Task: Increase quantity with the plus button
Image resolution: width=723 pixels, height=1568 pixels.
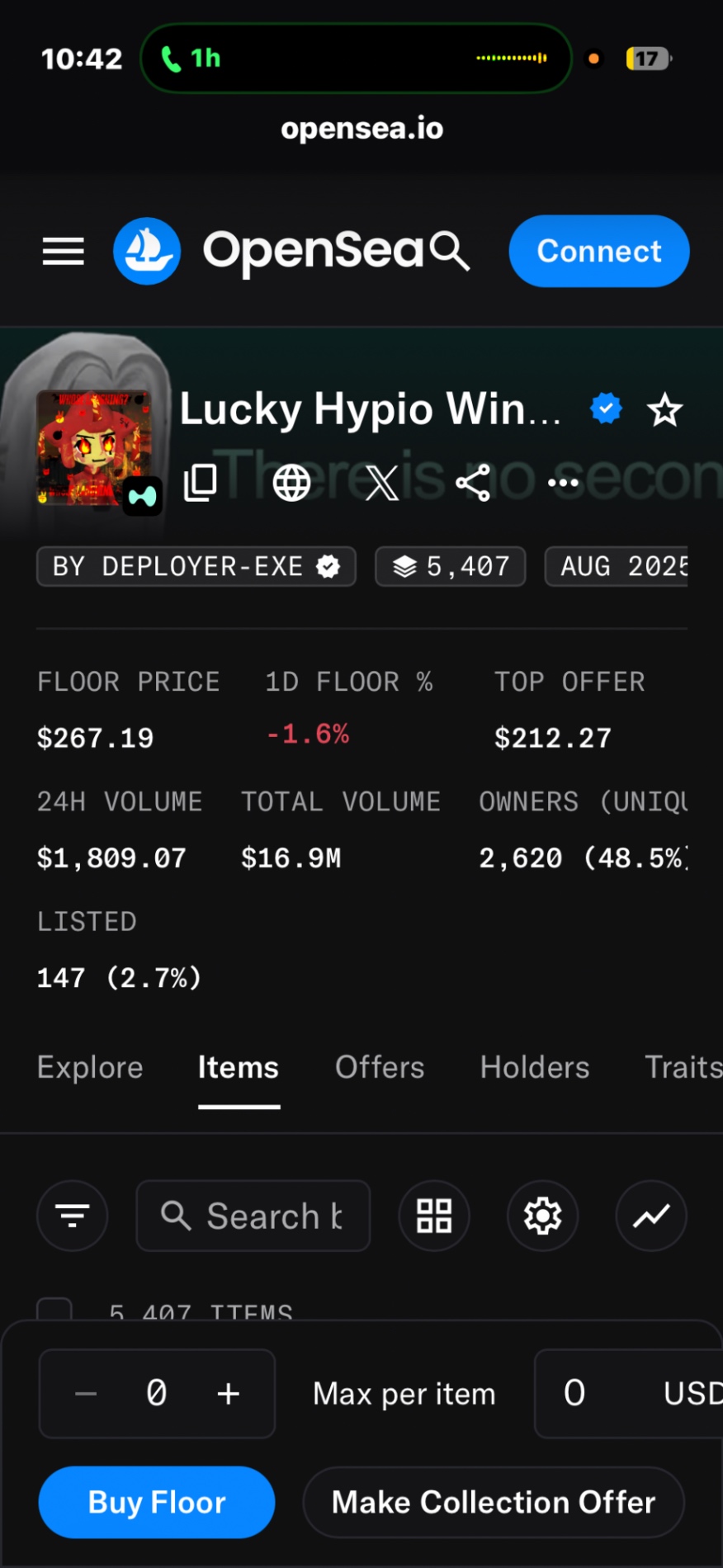Action: (x=229, y=1394)
